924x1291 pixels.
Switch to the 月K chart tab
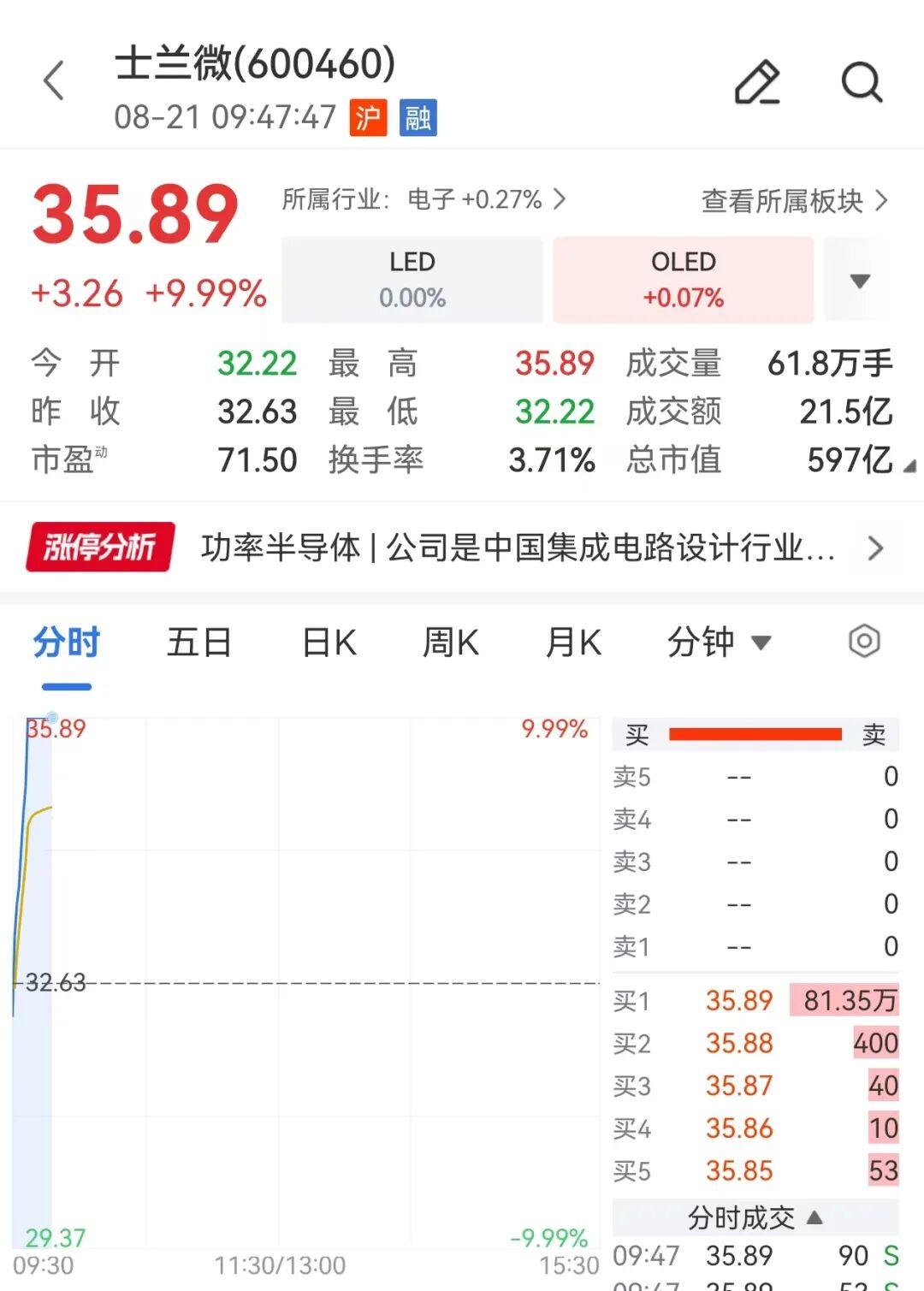point(573,643)
